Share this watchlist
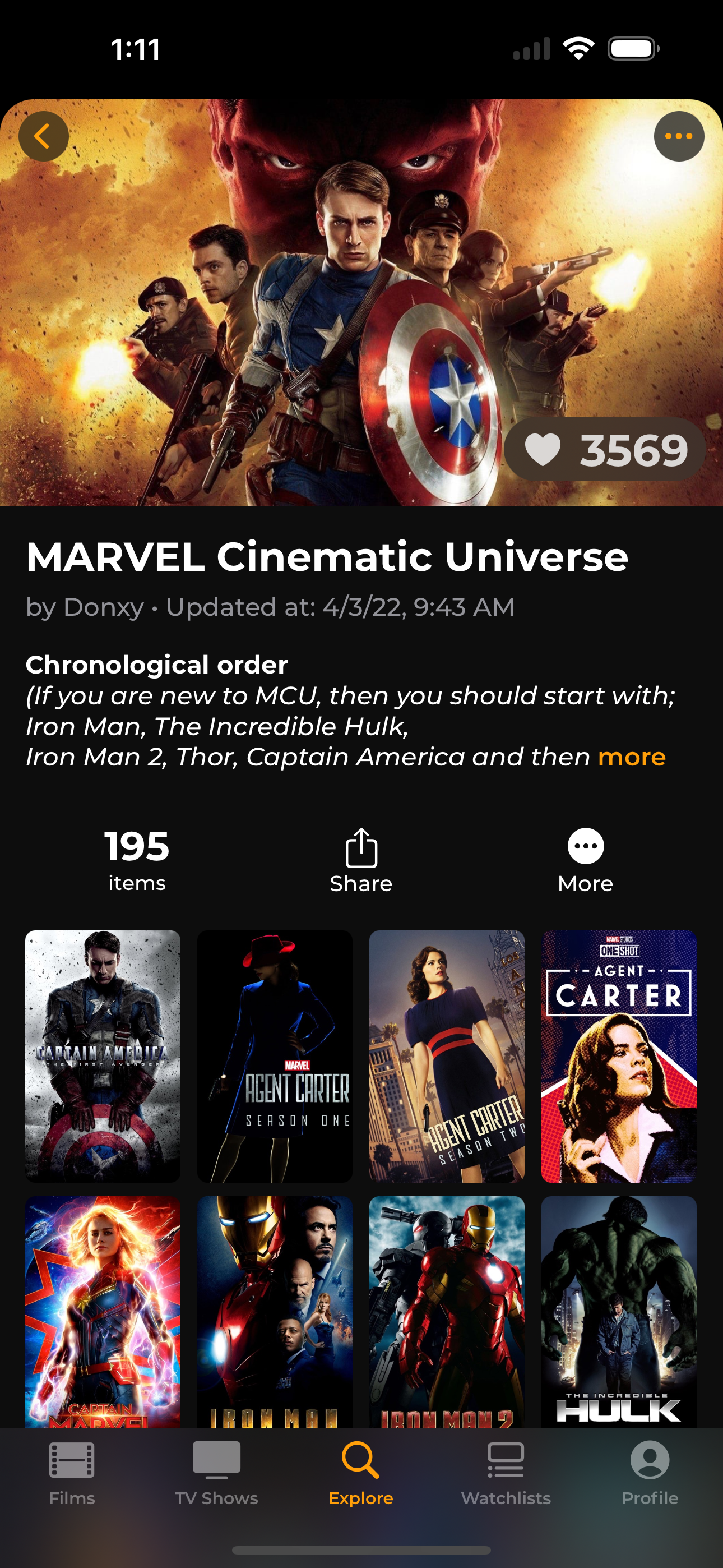The height and width of the screenshot is (1568, 723). [361, 861]
